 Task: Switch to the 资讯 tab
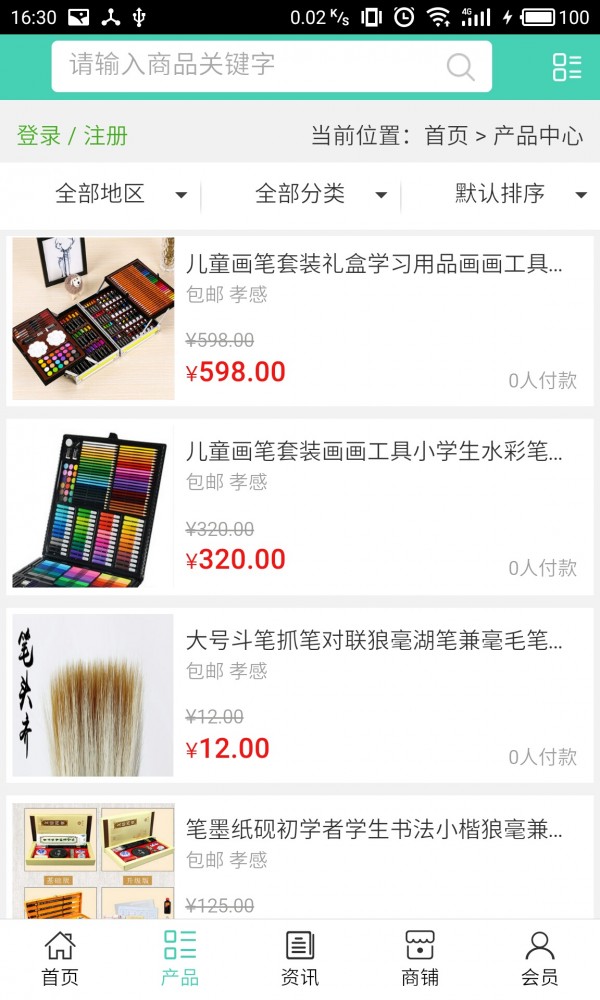tap(300, 958)
